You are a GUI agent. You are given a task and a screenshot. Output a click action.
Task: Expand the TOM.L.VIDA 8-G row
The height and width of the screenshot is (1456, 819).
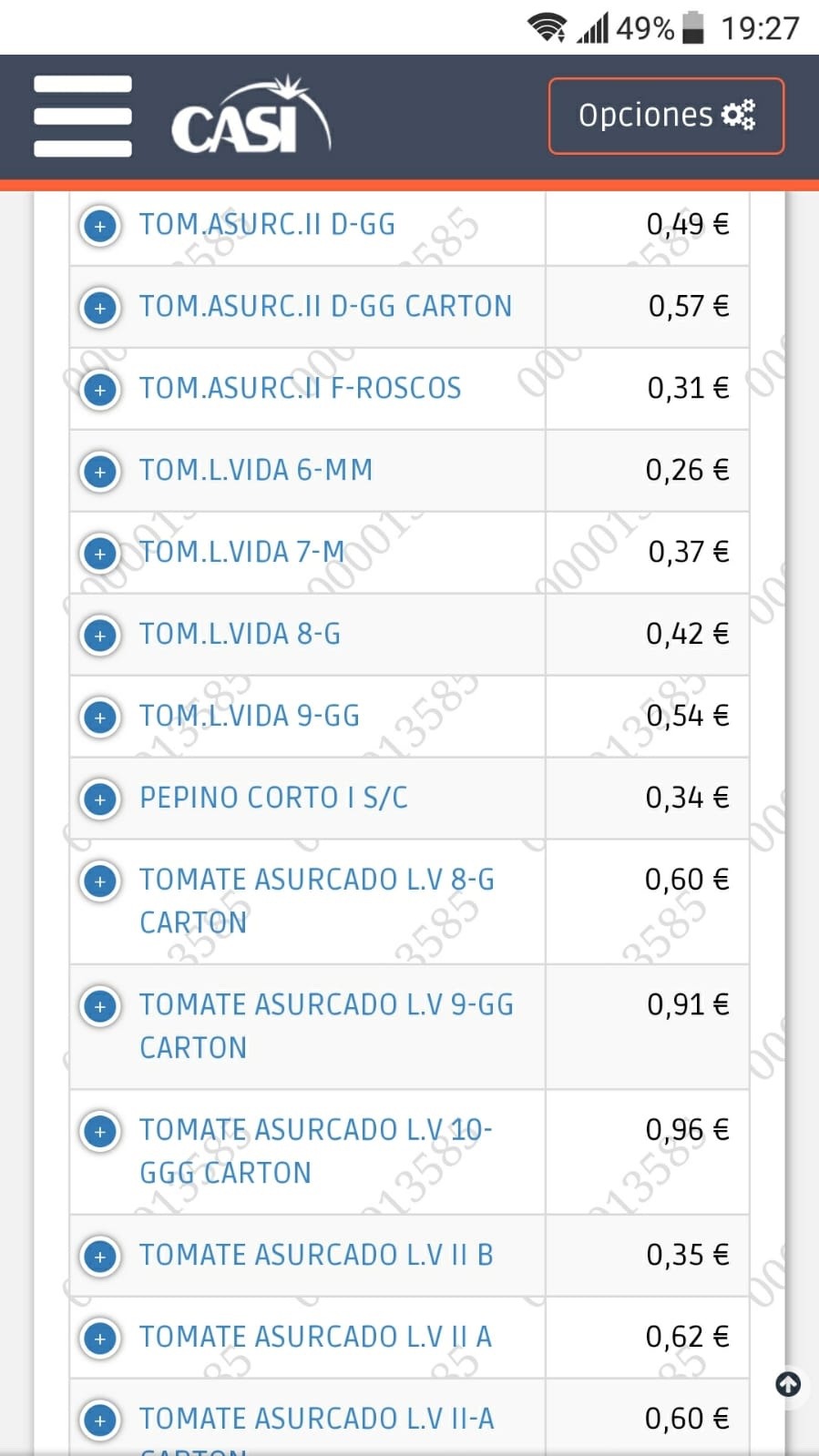pyautogui.click(x=100, y=635)
